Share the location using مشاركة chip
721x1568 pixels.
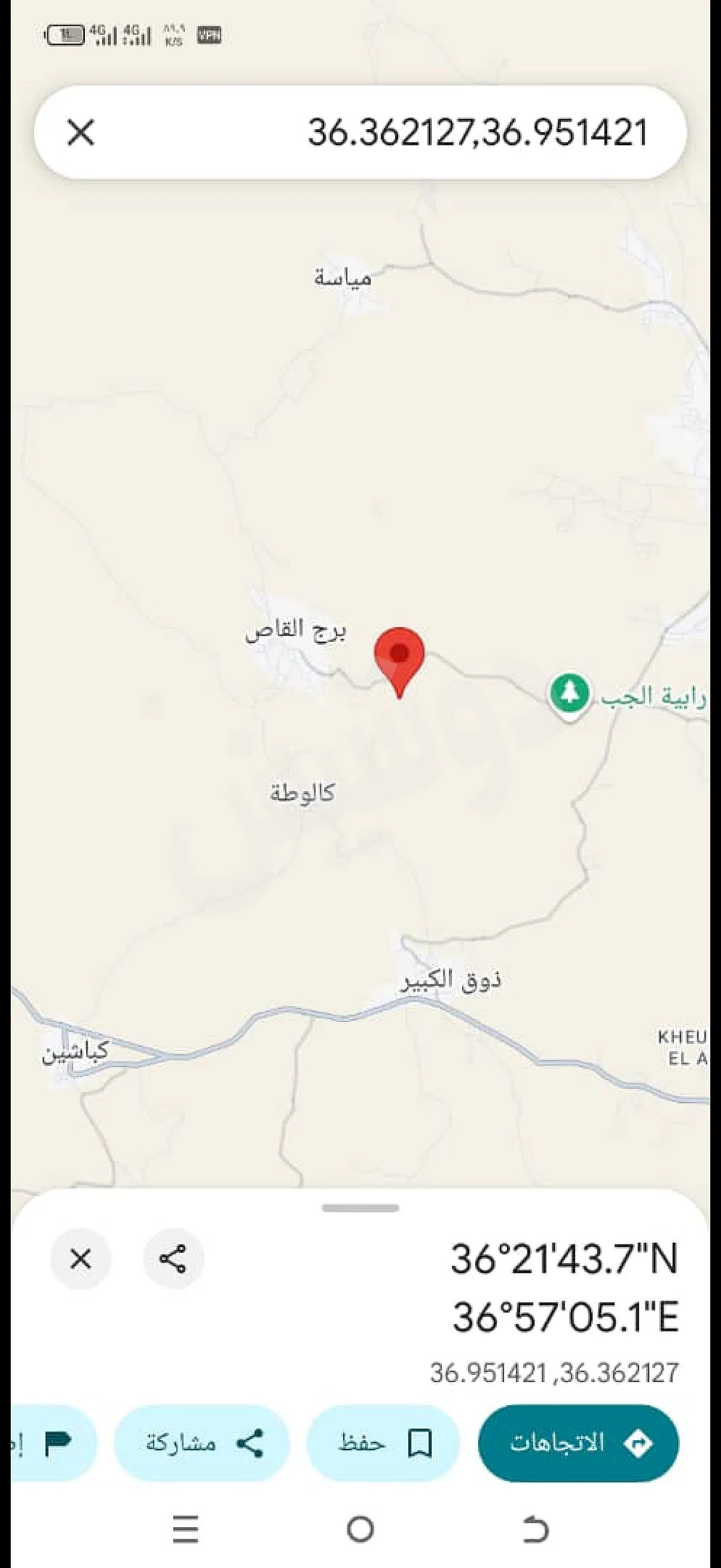[202, 1443]
